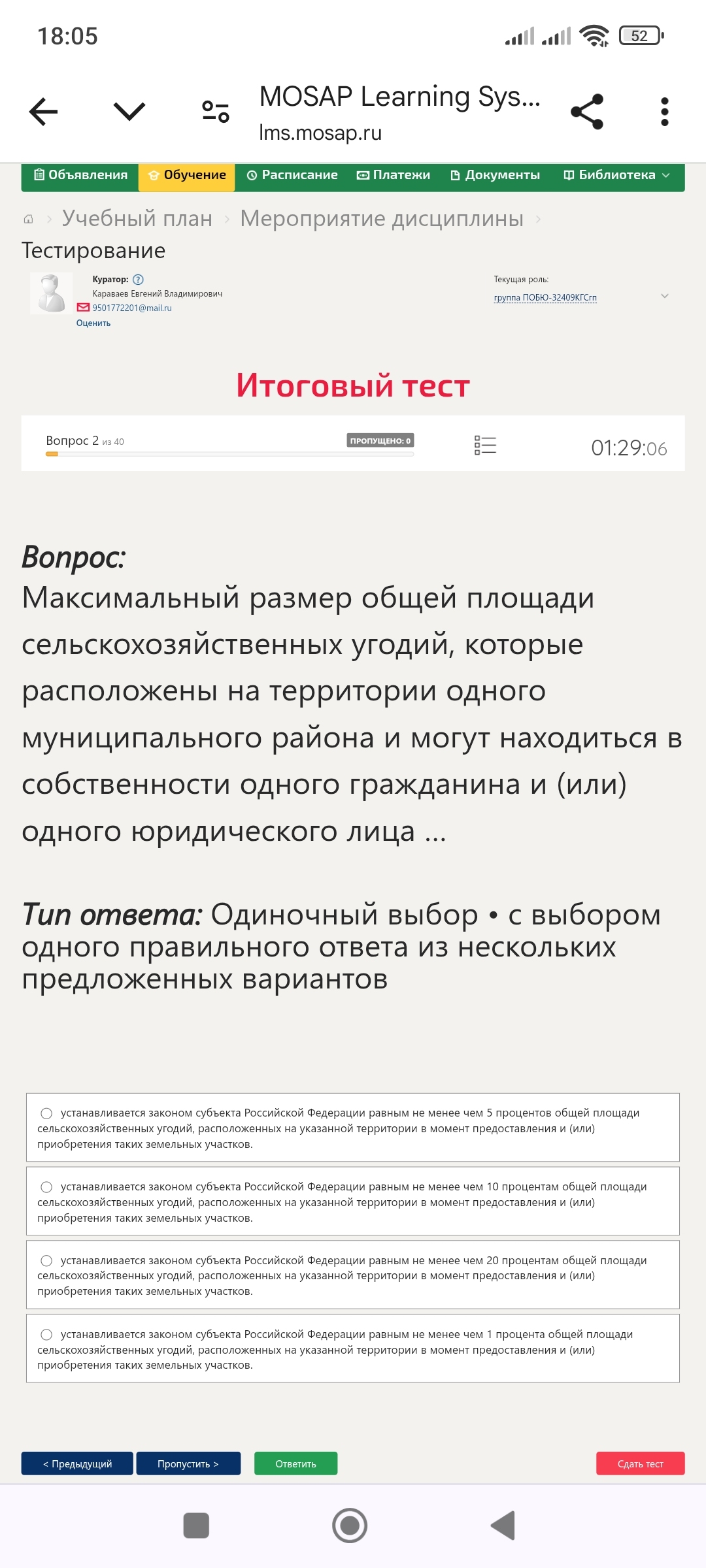Tap Оценить to rate the curator
The width and height of the screenshot is (706, 1568).
tap(93, 323)
